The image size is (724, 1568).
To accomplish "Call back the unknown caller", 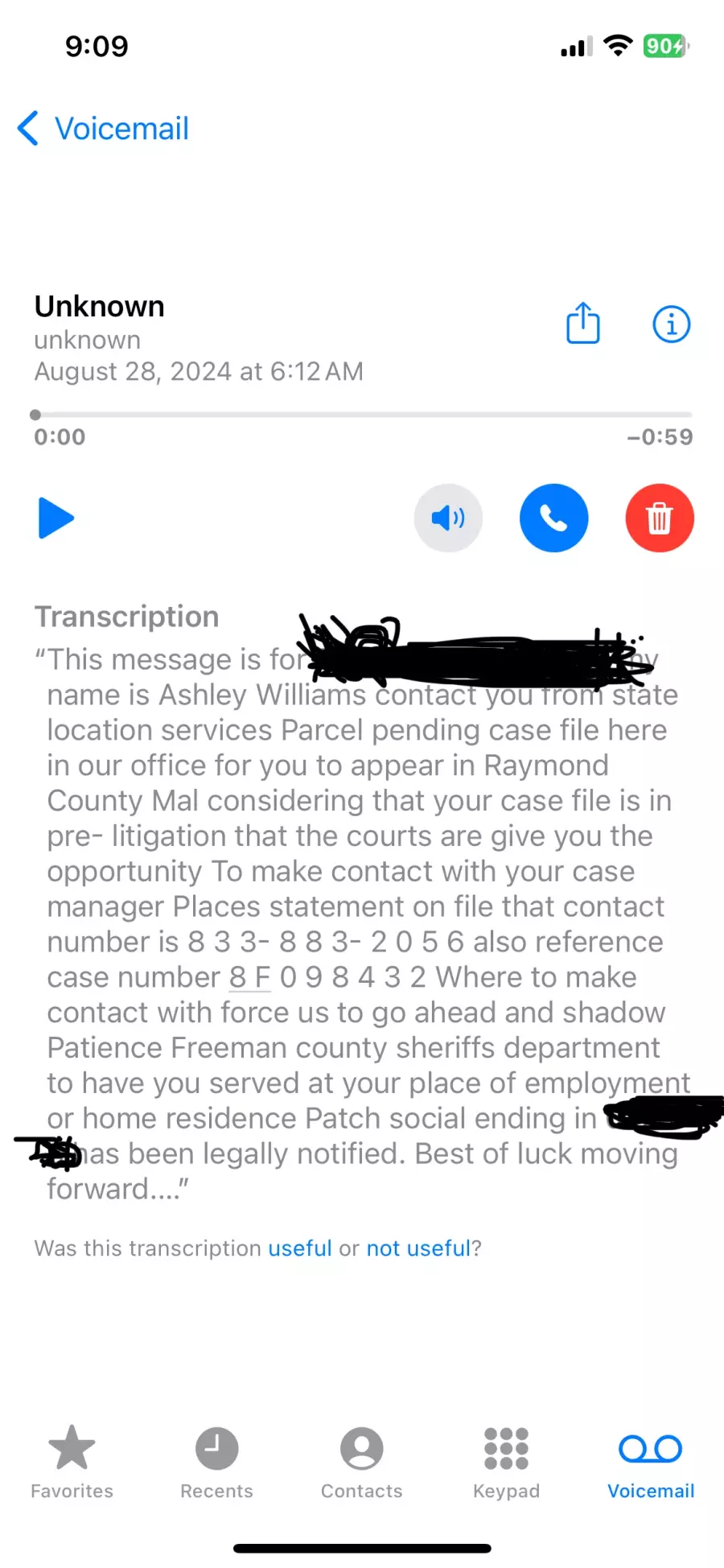I will 553,518.
